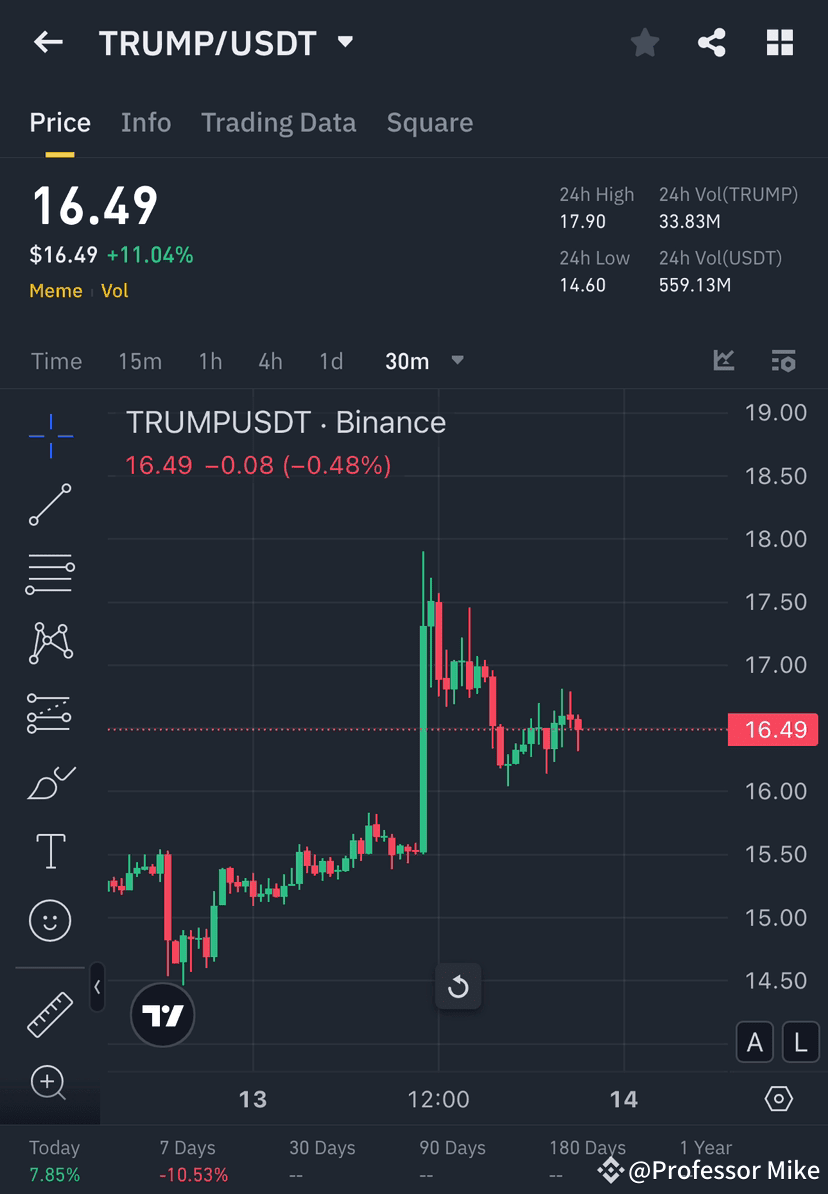Select the measure ruler tool
This screenshot has height=1194, width=828.
[x=50, y=1013]
